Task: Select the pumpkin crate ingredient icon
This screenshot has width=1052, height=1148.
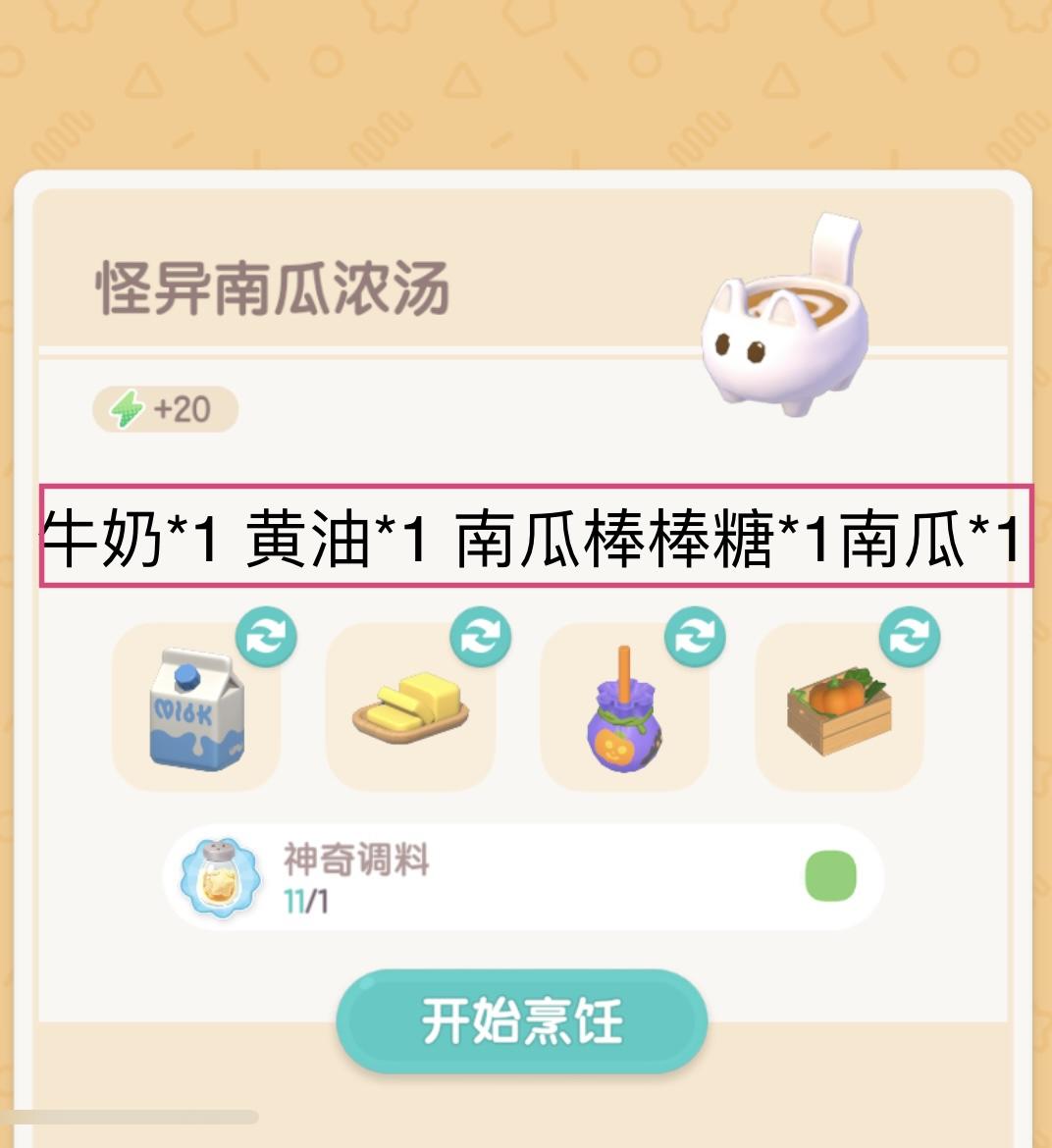Action: (x=839, y=711)
